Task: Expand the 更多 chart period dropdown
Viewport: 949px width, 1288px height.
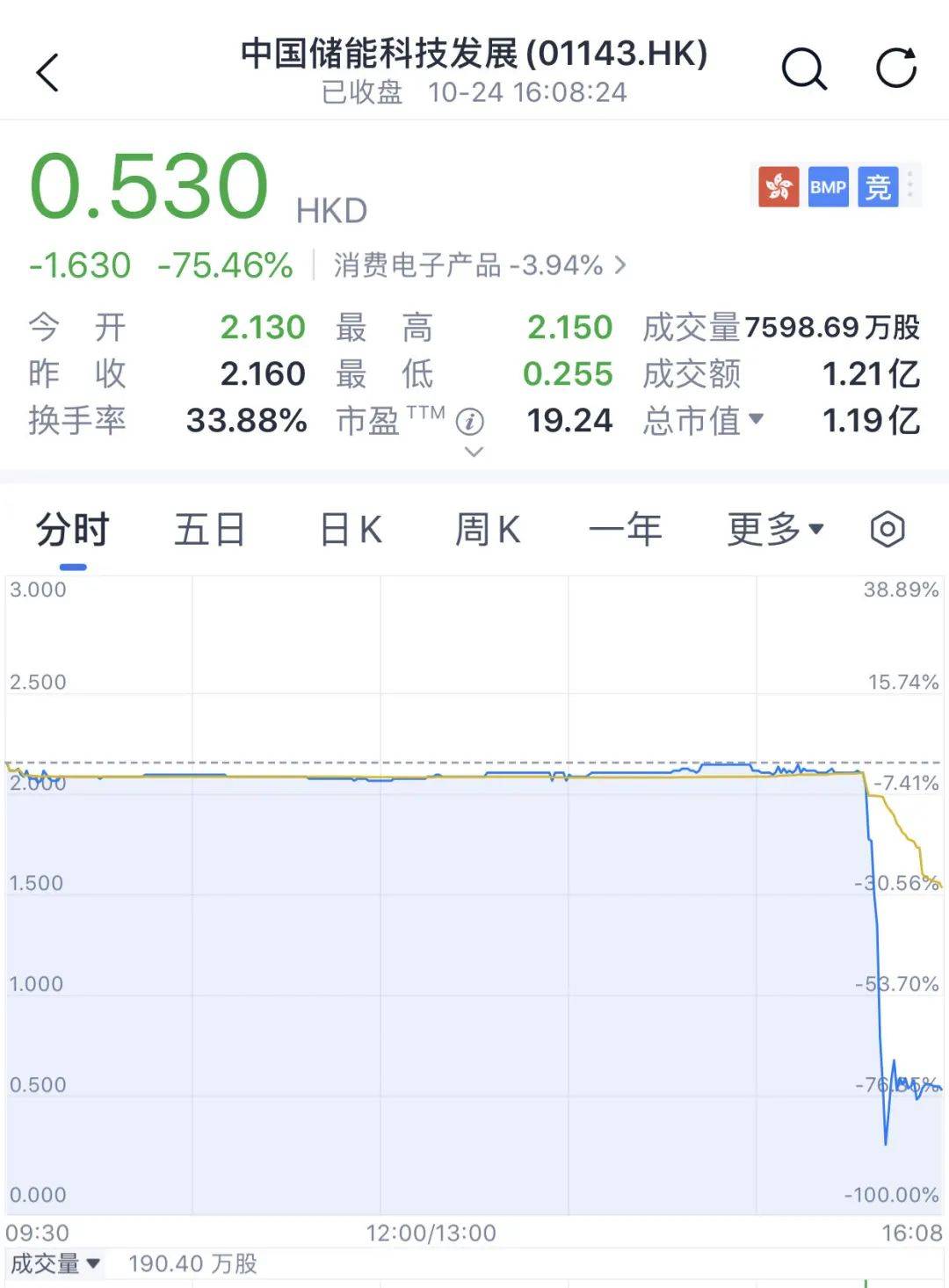Action: pos(771,529)
